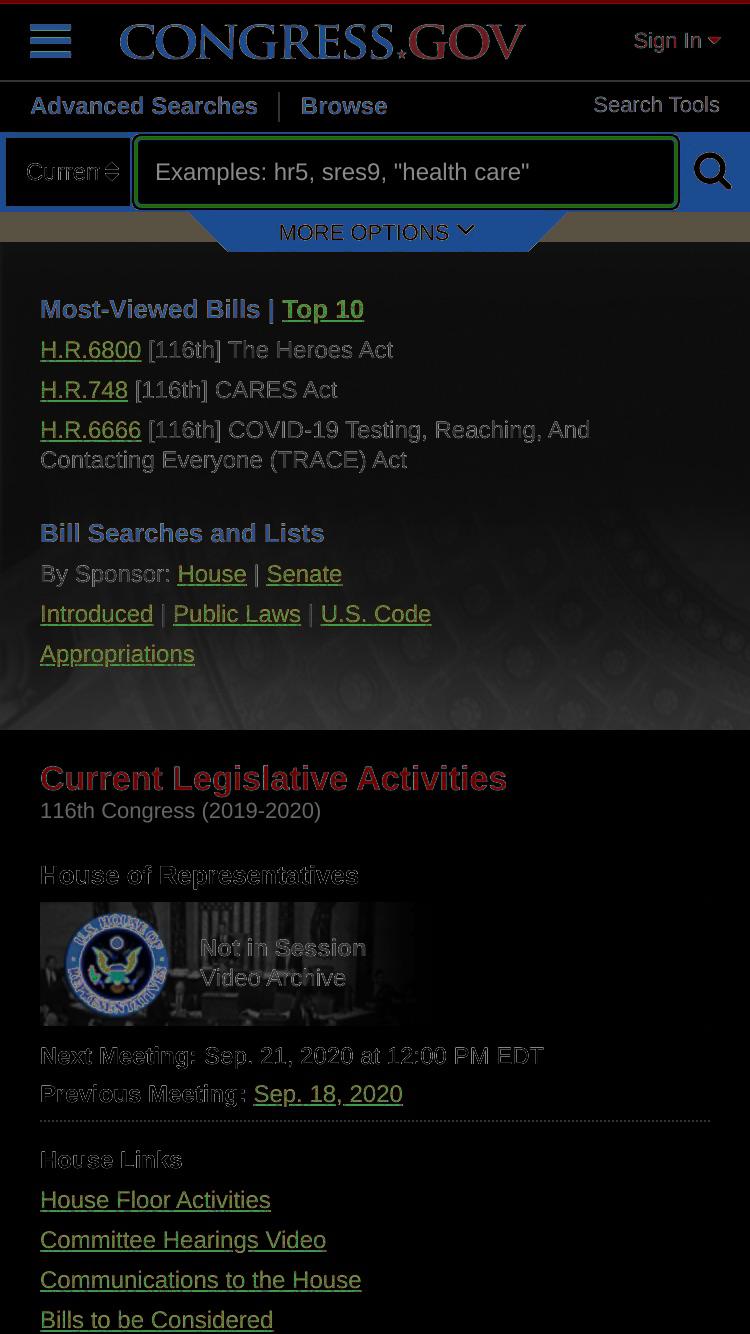Open bill H.R.6800 The Heroes Act
This screenshot has height=1334, width=750.
point(90,350)
